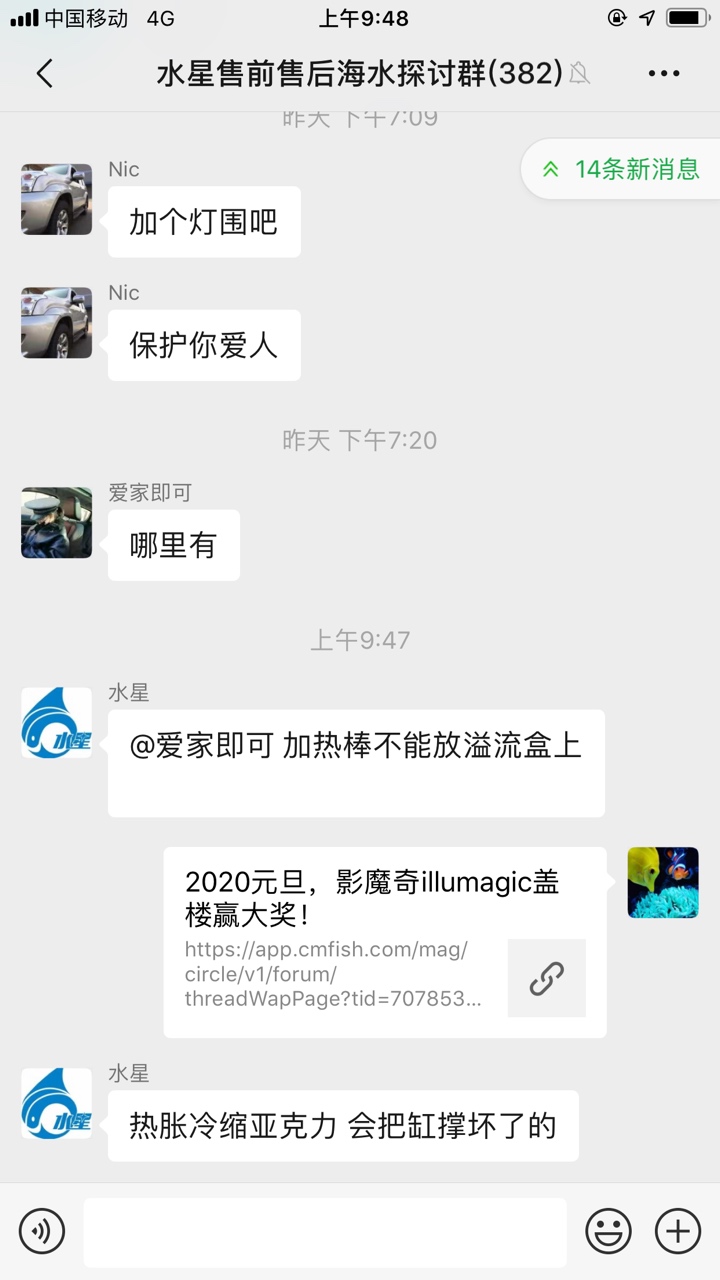Jump to the 14条新消息 unread messages
Image resolution: width=720 pixels, height=1280 pixels.
click(x=622, y=169)
